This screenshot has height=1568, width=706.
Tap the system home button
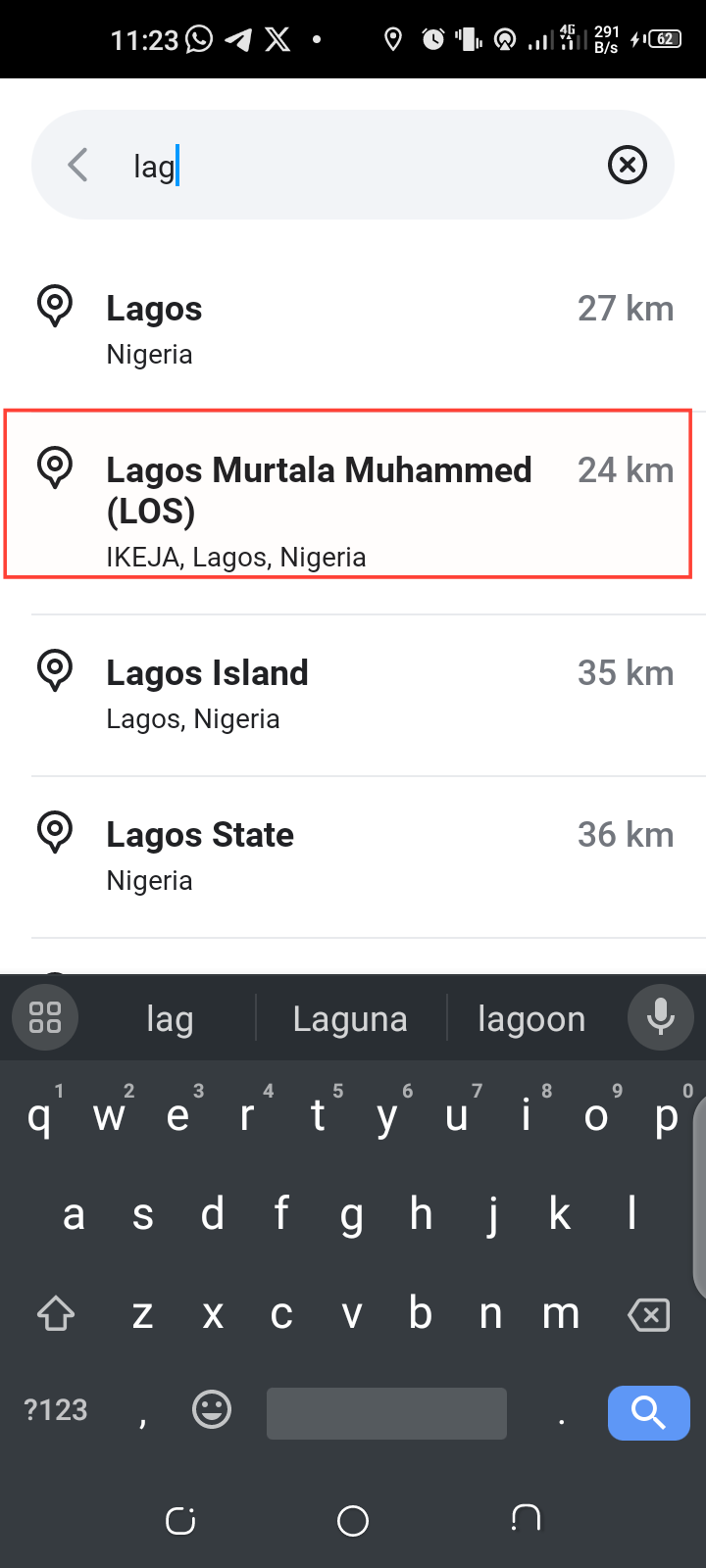click(353, 1521)
